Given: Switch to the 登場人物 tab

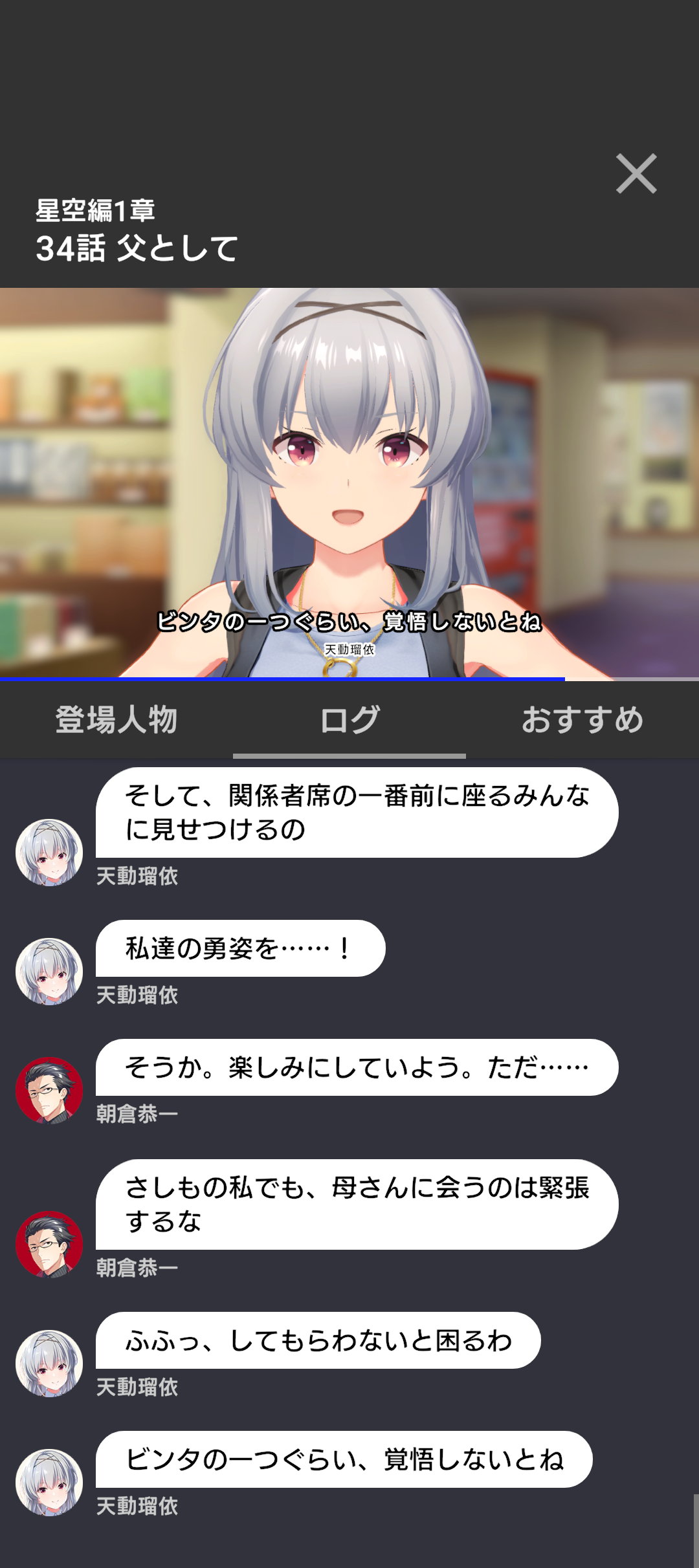Looking at the screenshot, I should click(x=116, y=719).
